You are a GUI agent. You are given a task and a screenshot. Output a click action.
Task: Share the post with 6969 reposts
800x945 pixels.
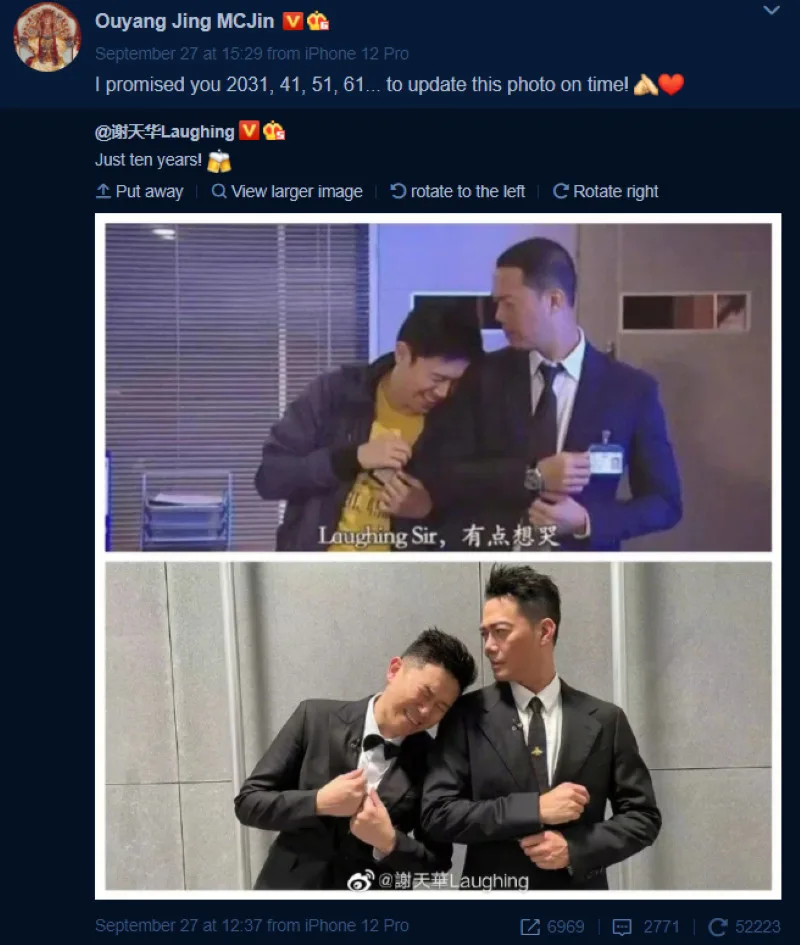(x=552, y=927)
